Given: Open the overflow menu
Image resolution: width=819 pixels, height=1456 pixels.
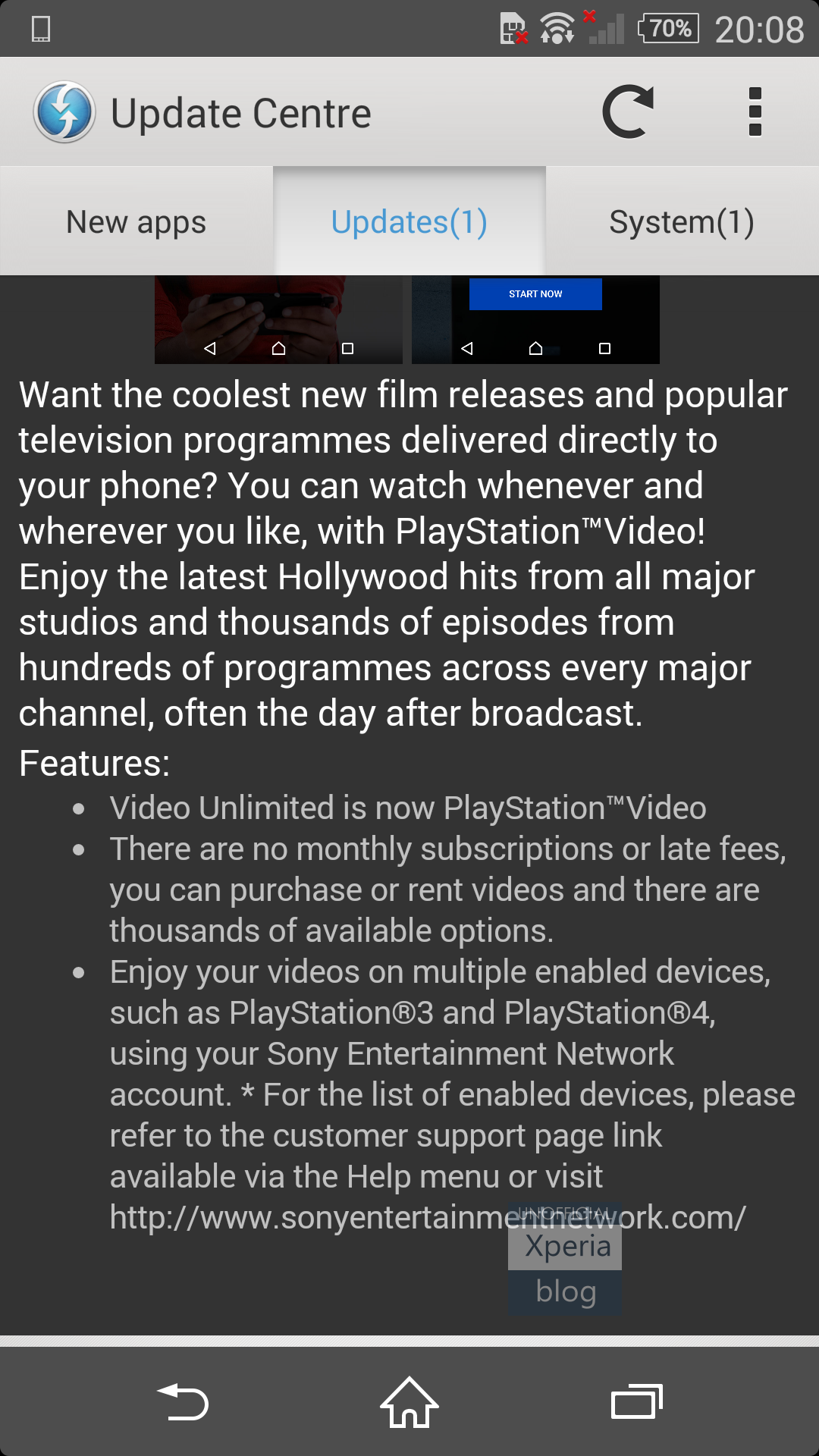Looking at the screenshot, I should click(755, 112).
